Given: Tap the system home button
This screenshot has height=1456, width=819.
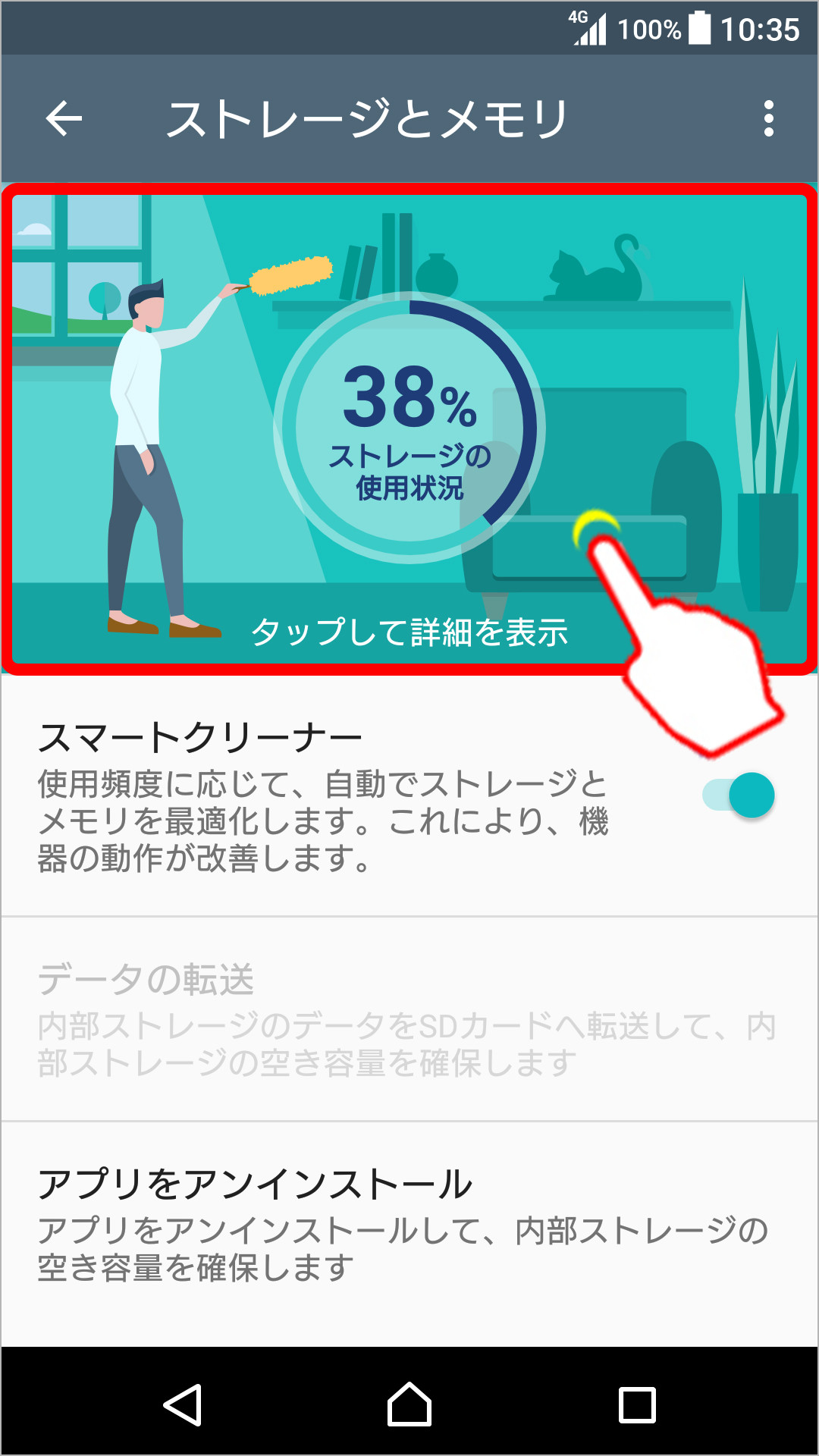Looking at the screenshot, I should [409, 1404].
